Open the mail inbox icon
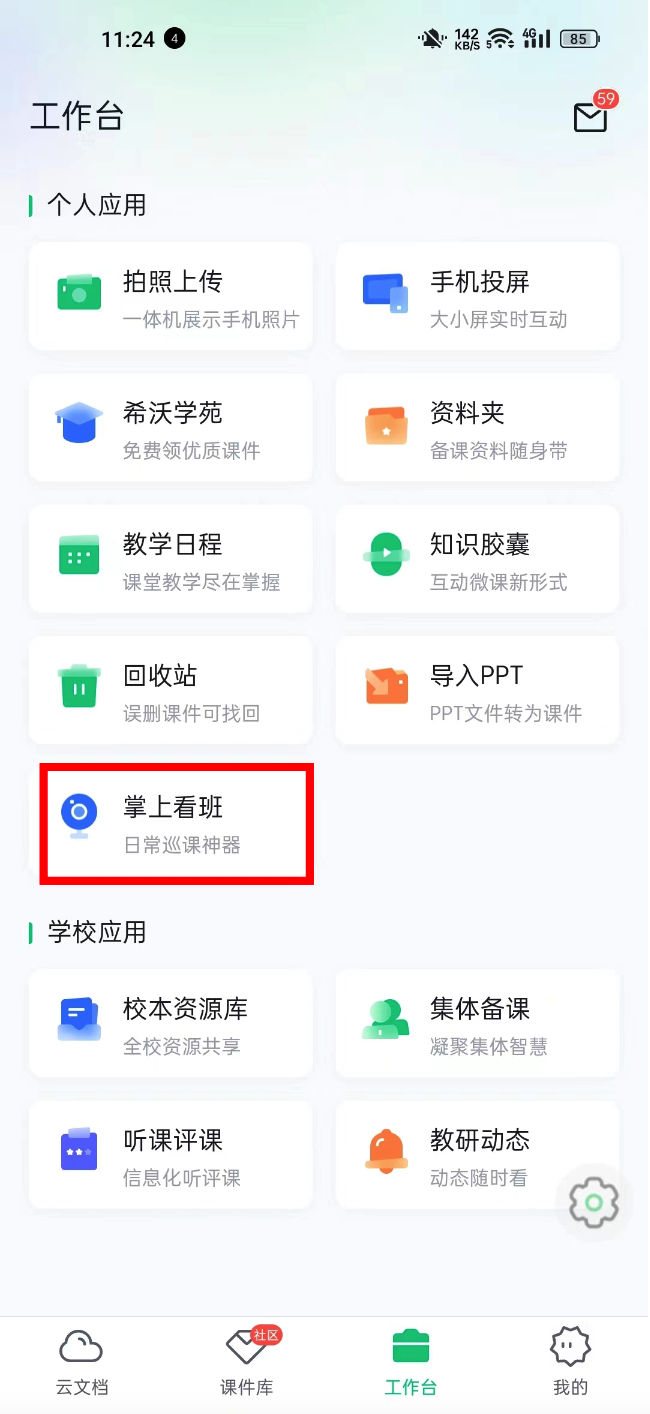The width and height of the screenshot is (650, 1414). coord(590,118)
